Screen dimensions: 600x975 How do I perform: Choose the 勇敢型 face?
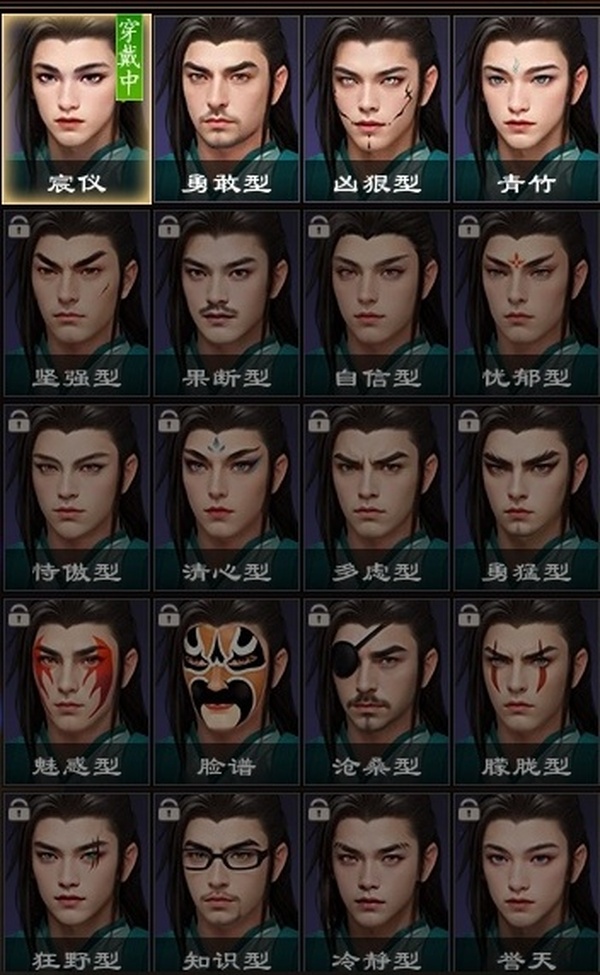pos(227,105)
